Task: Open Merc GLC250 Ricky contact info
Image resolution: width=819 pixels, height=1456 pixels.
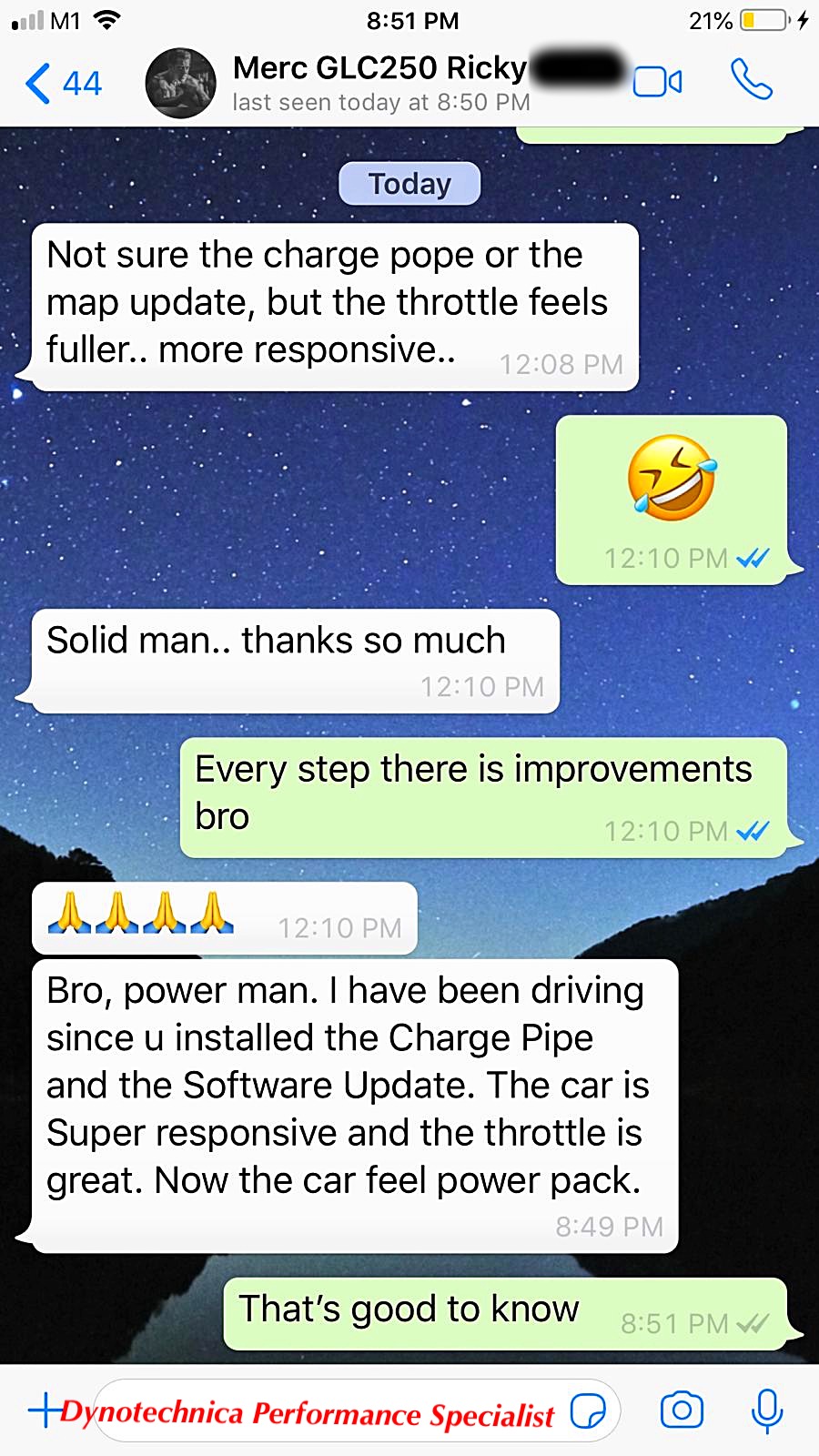Action: [380, 82]
